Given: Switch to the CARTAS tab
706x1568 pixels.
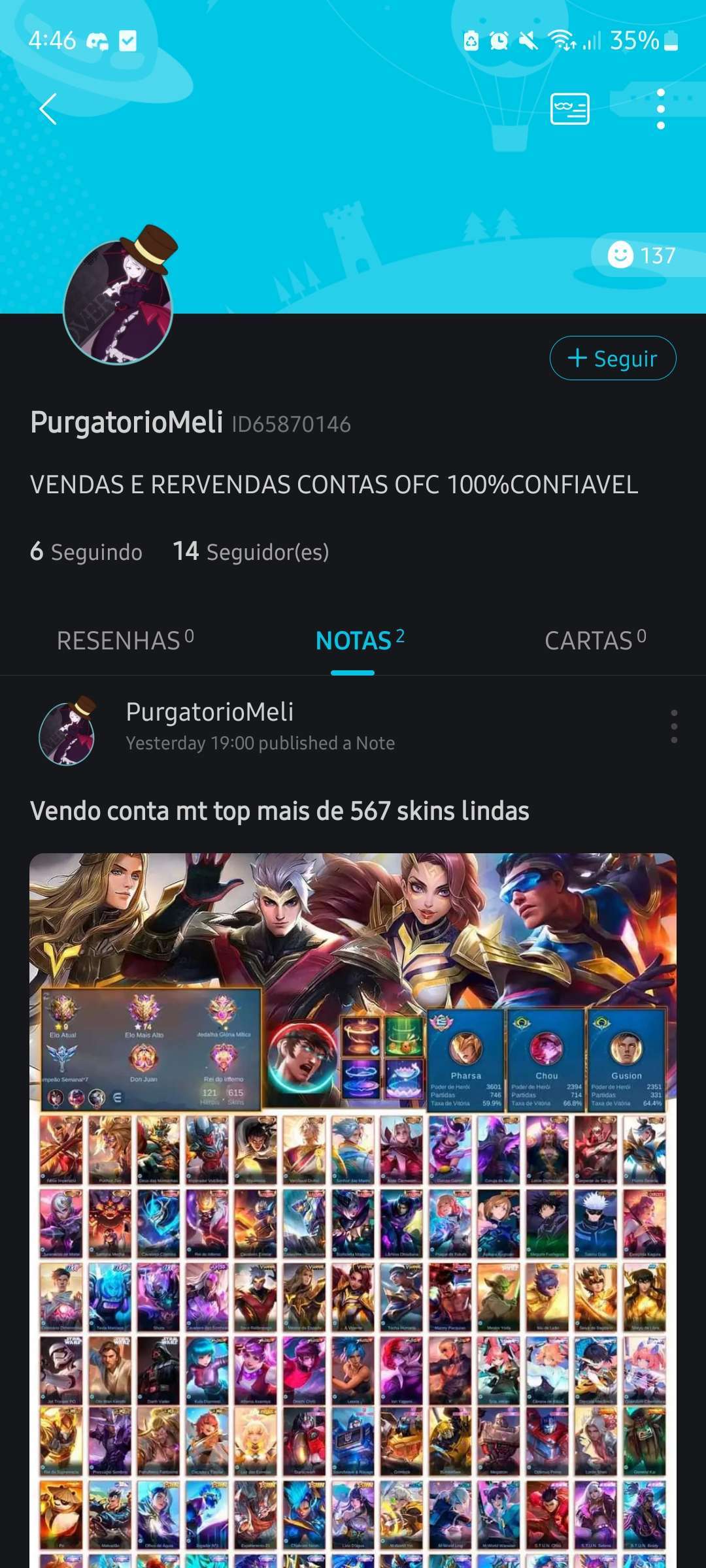Looking at the screenshot, I should [x=595, y=640].
